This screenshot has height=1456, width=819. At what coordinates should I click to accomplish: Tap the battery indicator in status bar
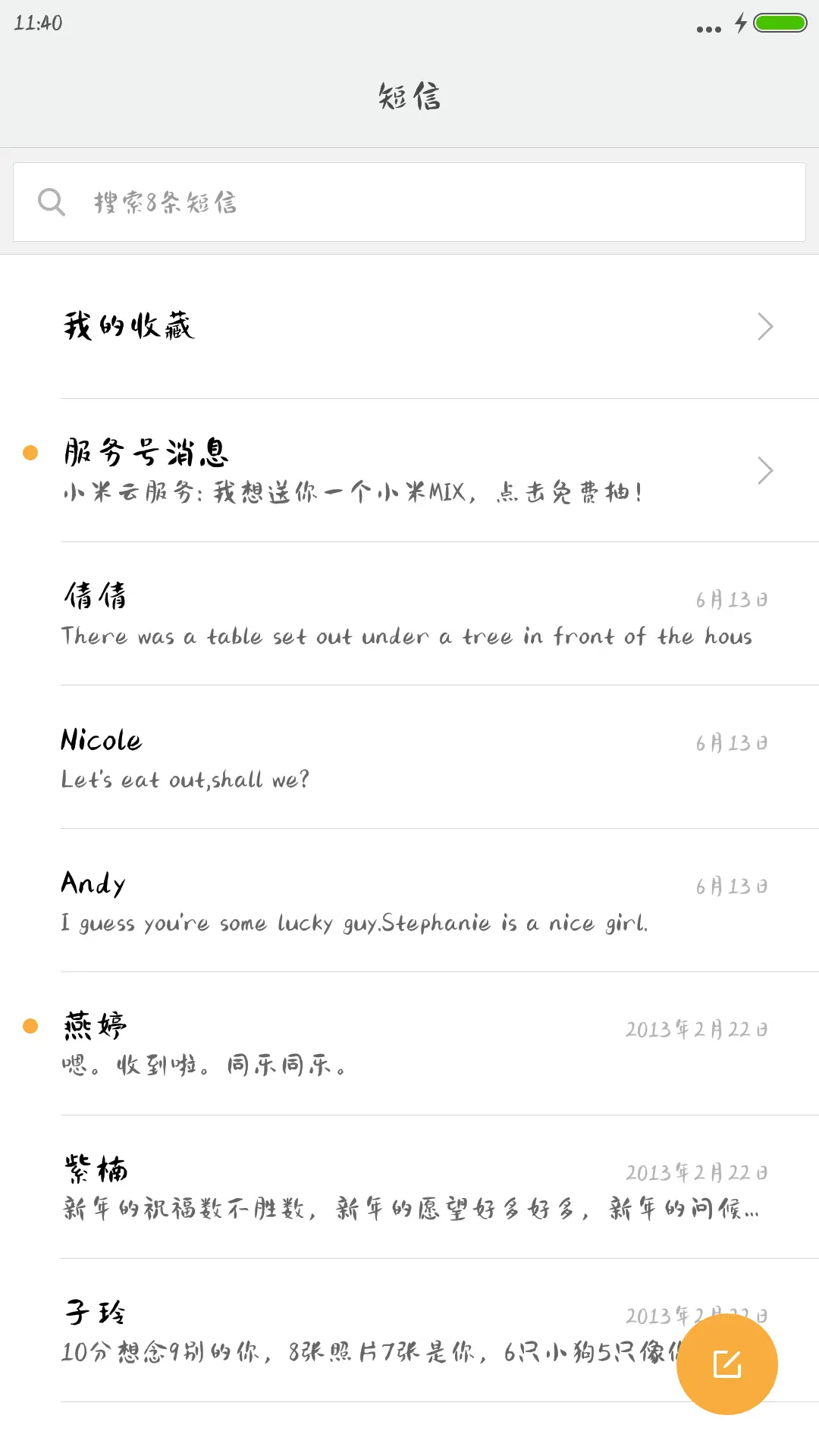pyautogui.click(x=778, y=24)
